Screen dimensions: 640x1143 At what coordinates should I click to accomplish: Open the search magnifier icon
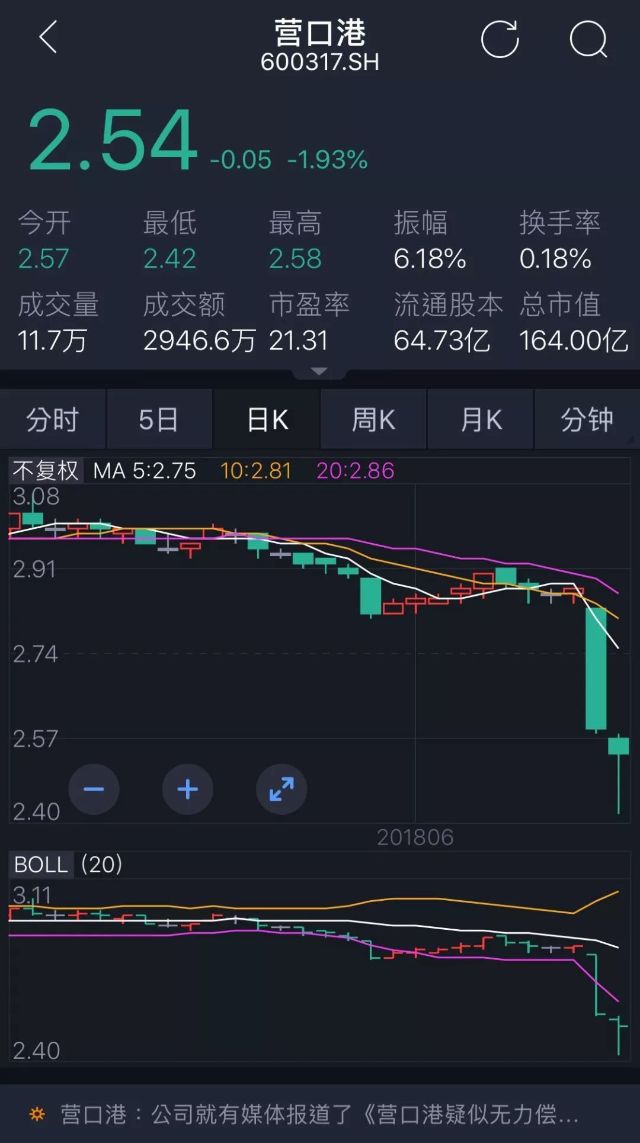[588, 39]
